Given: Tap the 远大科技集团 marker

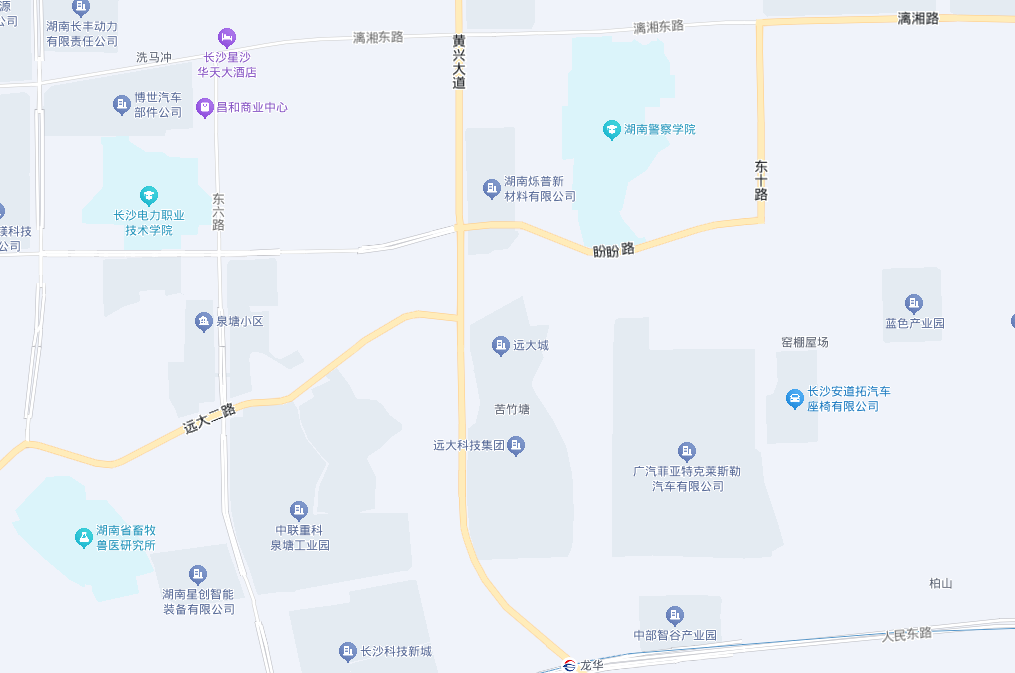Looking at the screenshot, I should coord(516,445).
